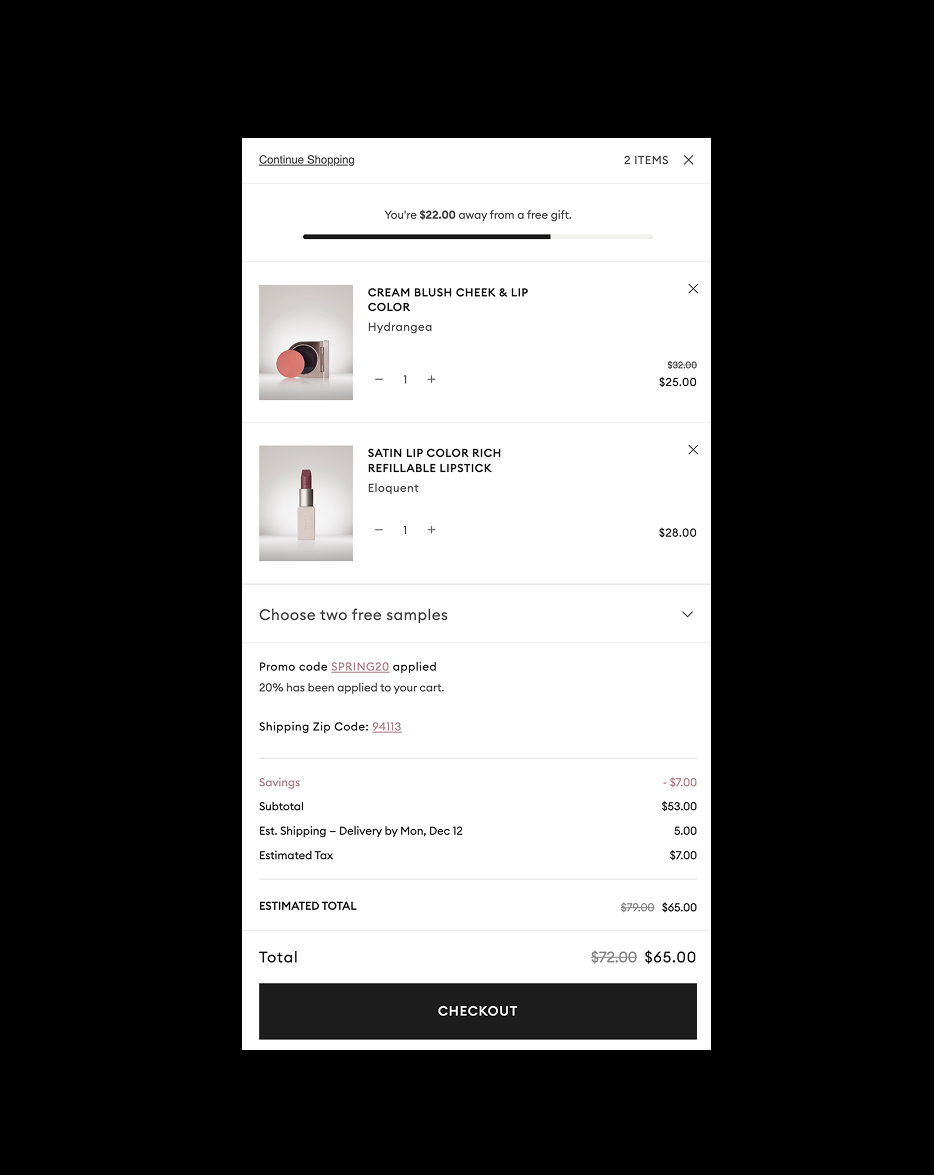Open the Satin Lip Color lipstick image
934x1175 pixels.
click(x=306, y=503)
